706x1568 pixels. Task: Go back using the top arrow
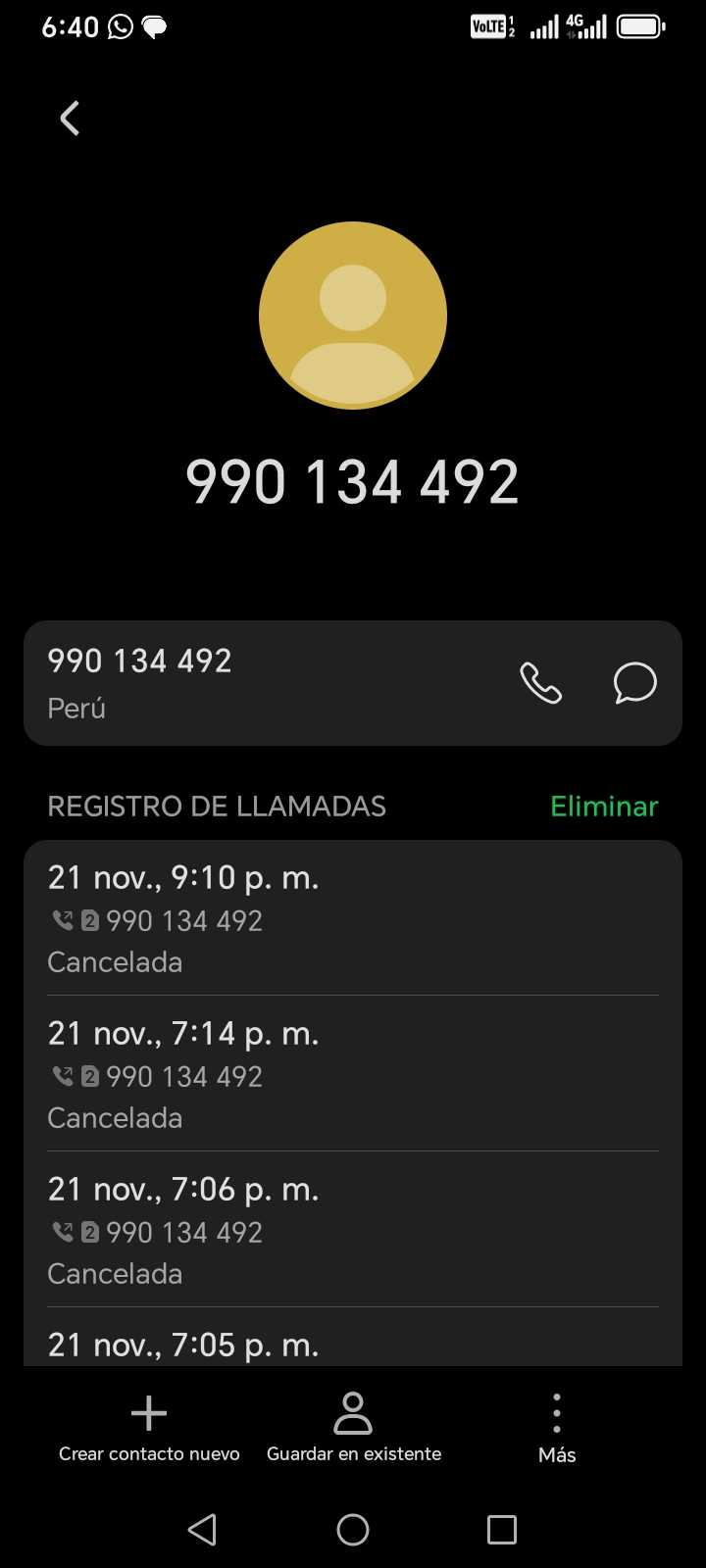point(70,119)
